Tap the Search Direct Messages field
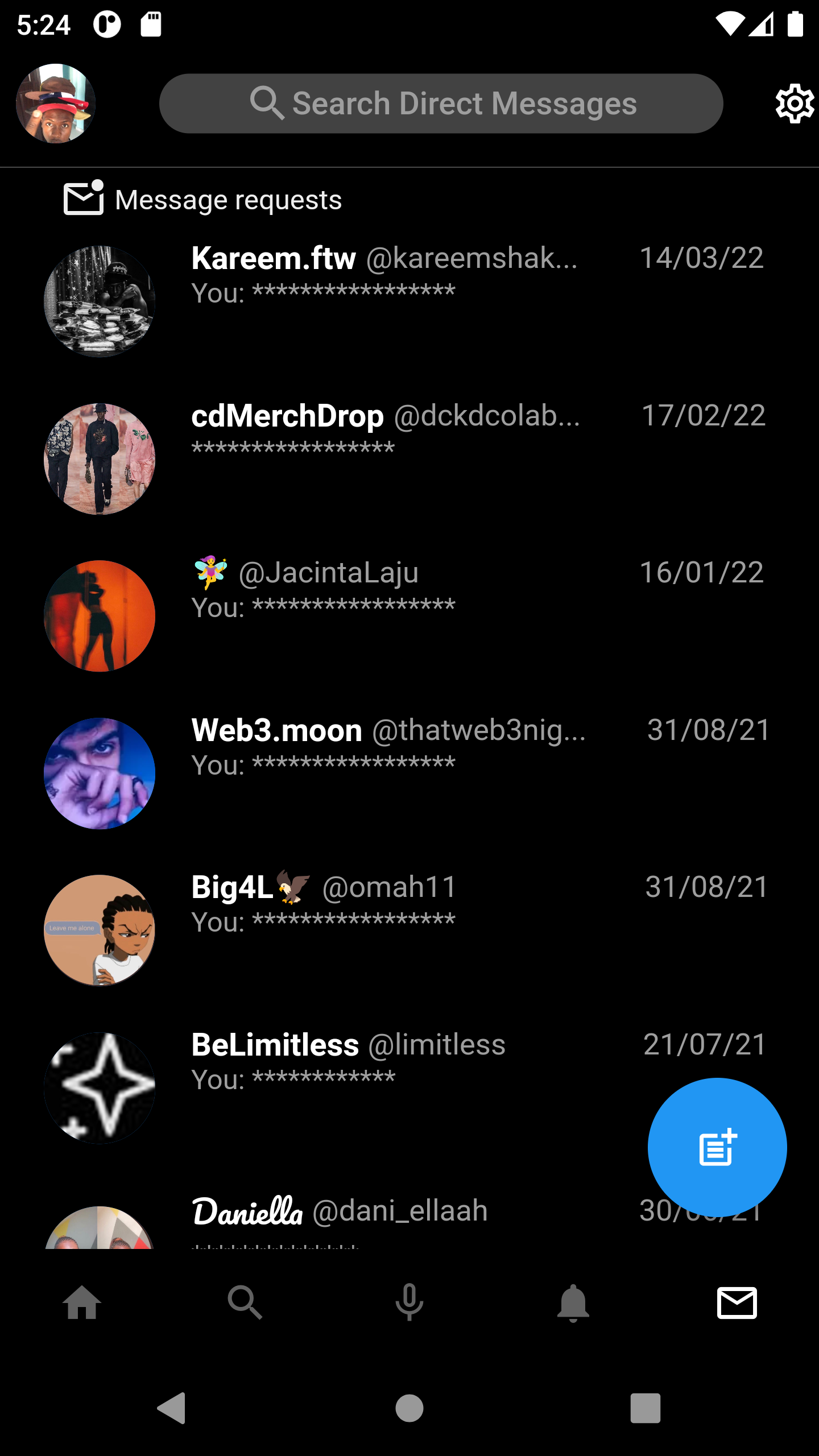Image resolution: width=819 pixels, height=1456 pixels. (441, 104)
